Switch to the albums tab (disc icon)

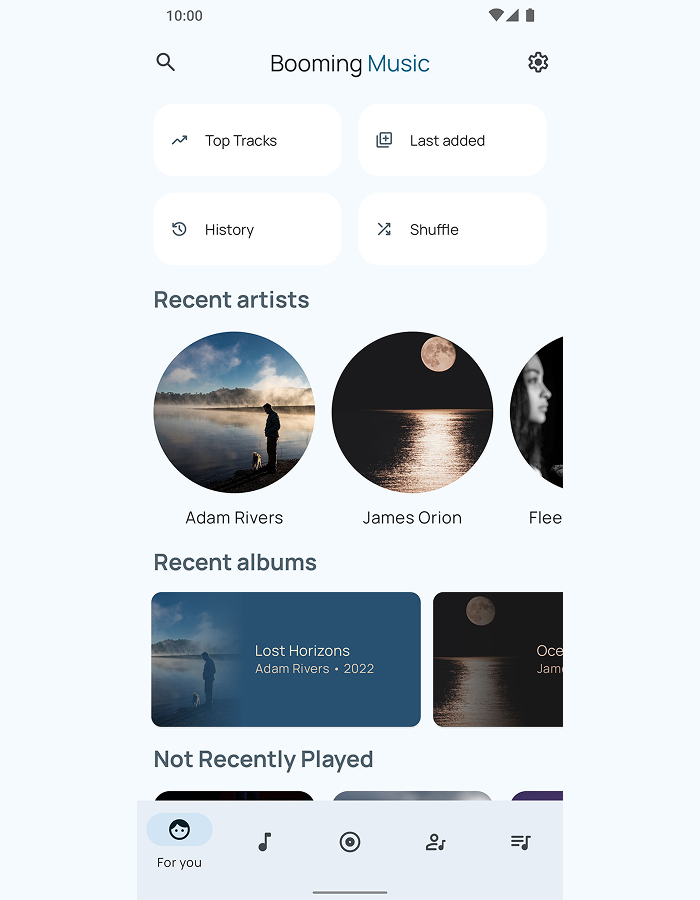(349, 842)
